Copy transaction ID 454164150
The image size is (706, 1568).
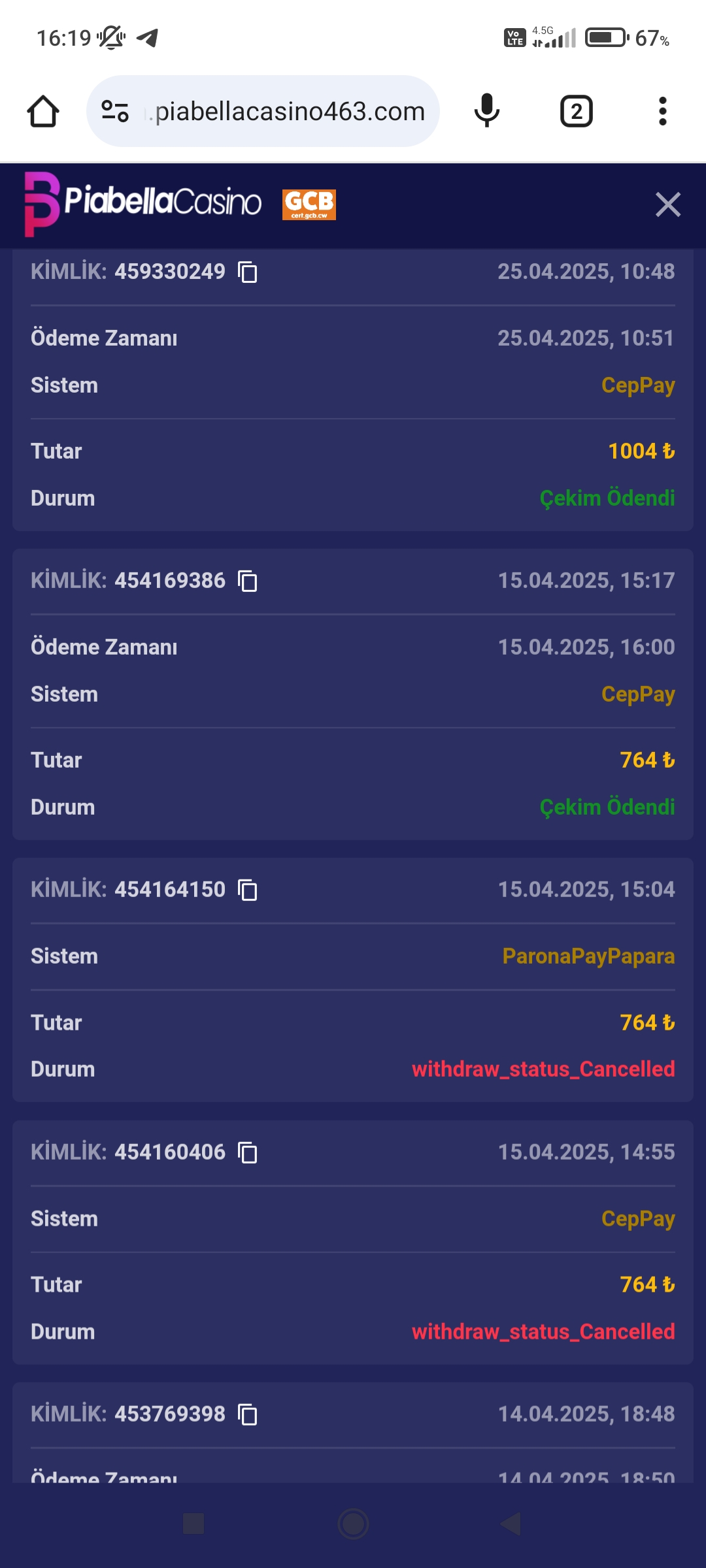tap(248, 890)
